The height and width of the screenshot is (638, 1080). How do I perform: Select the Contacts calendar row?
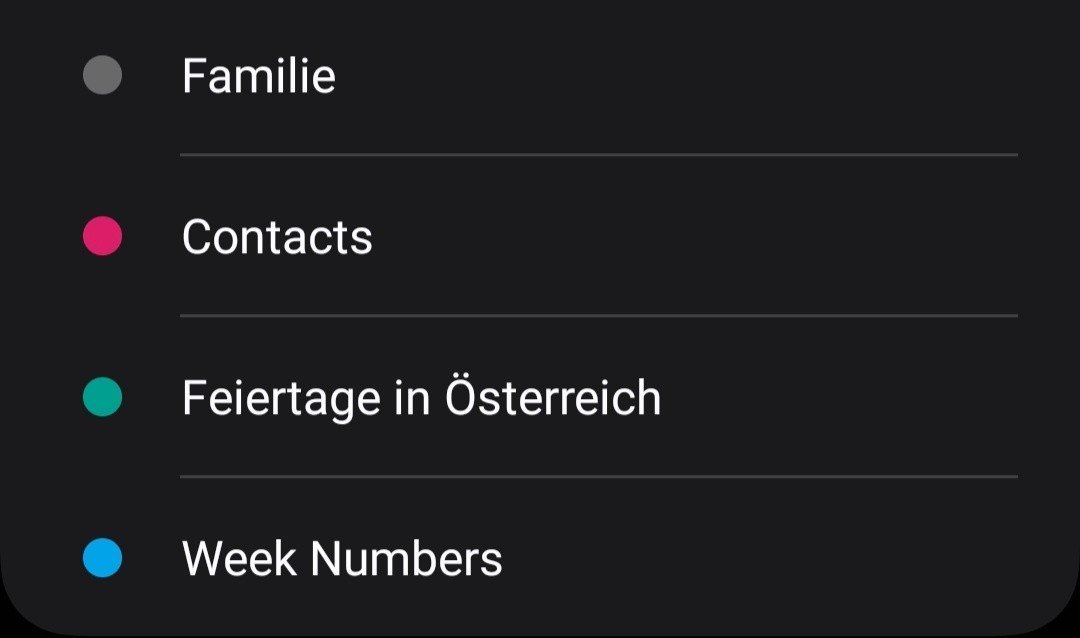[277, 237]
